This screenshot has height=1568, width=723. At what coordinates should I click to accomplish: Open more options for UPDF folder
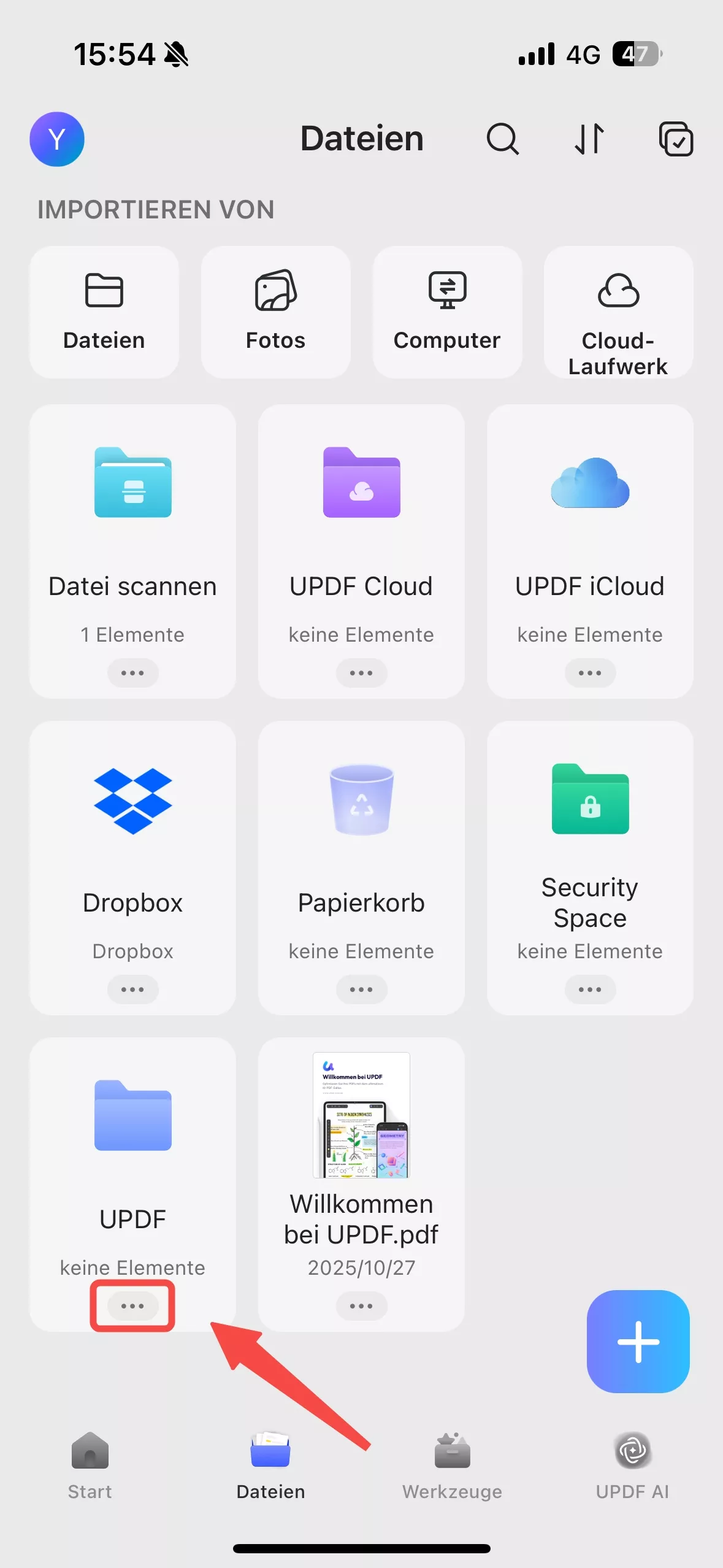132,1306
